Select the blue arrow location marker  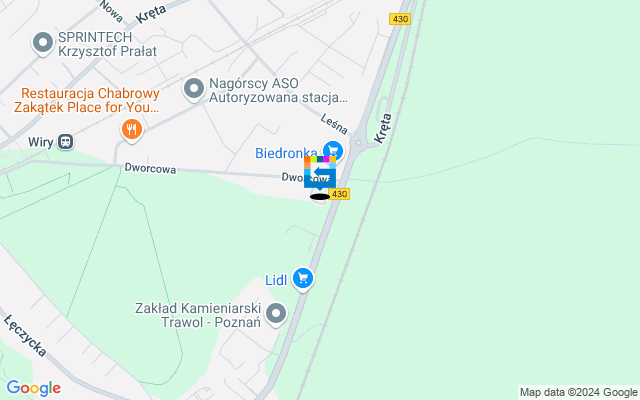coord(320,174)
